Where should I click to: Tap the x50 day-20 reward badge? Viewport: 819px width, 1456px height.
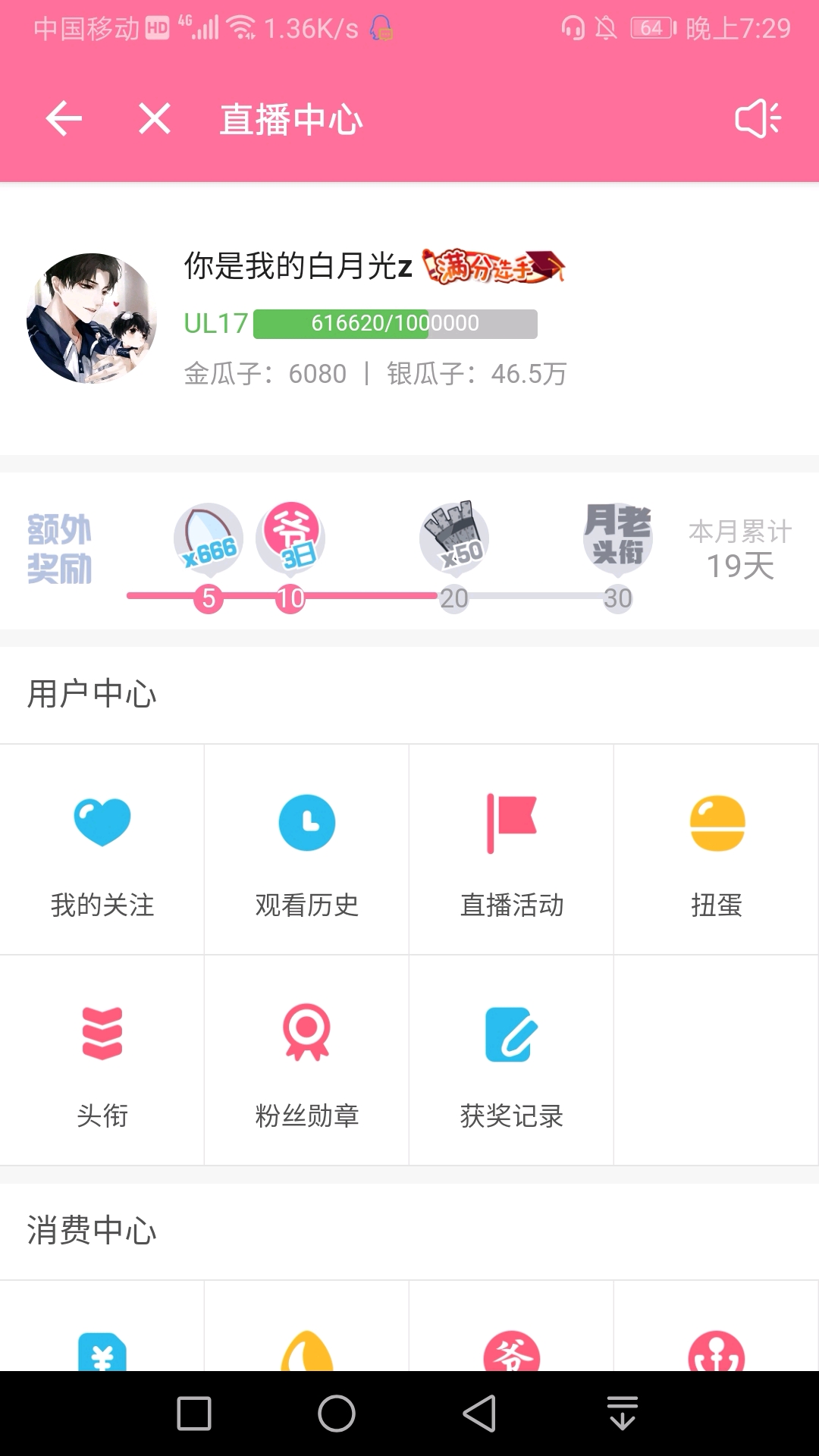click(x=454, y=537)
